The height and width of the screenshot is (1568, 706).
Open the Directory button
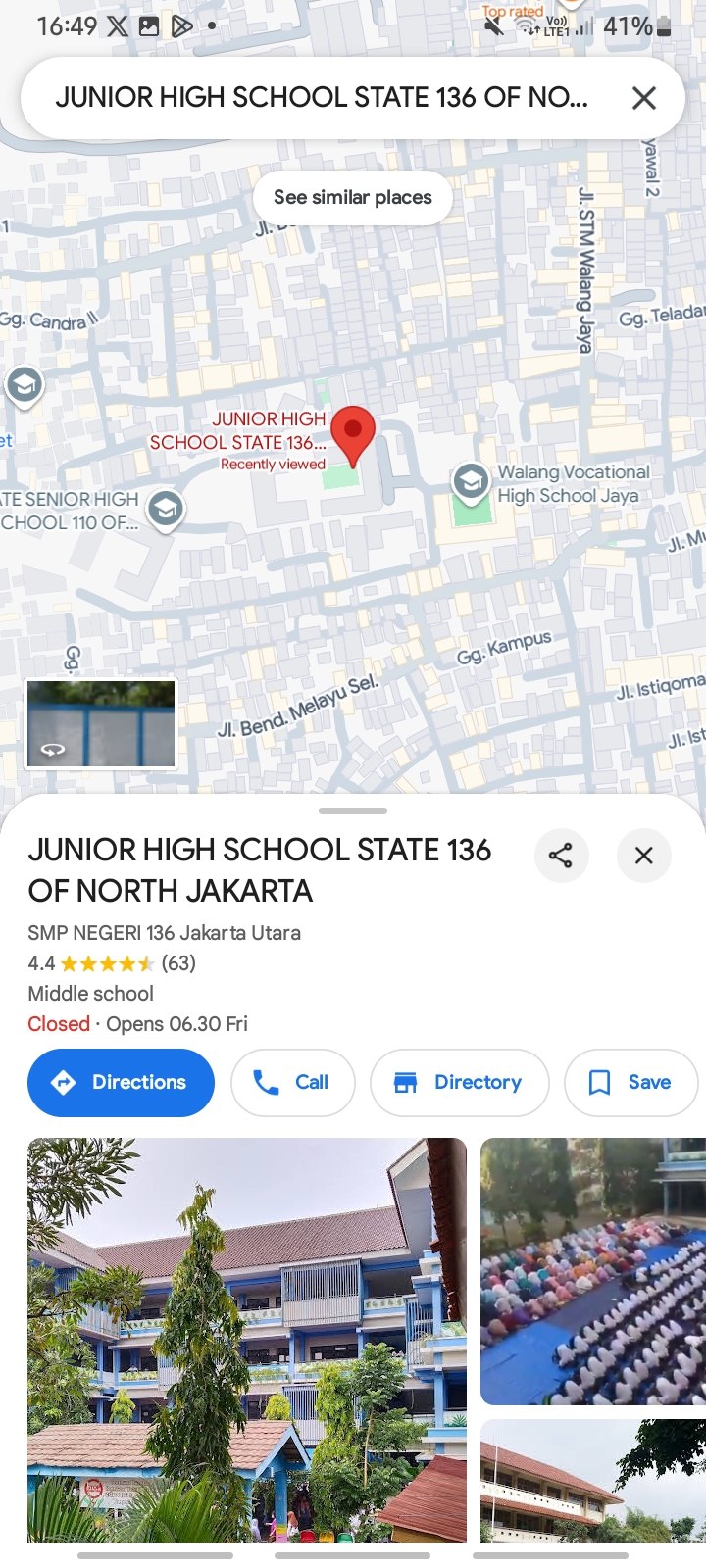coord(459,1082)
